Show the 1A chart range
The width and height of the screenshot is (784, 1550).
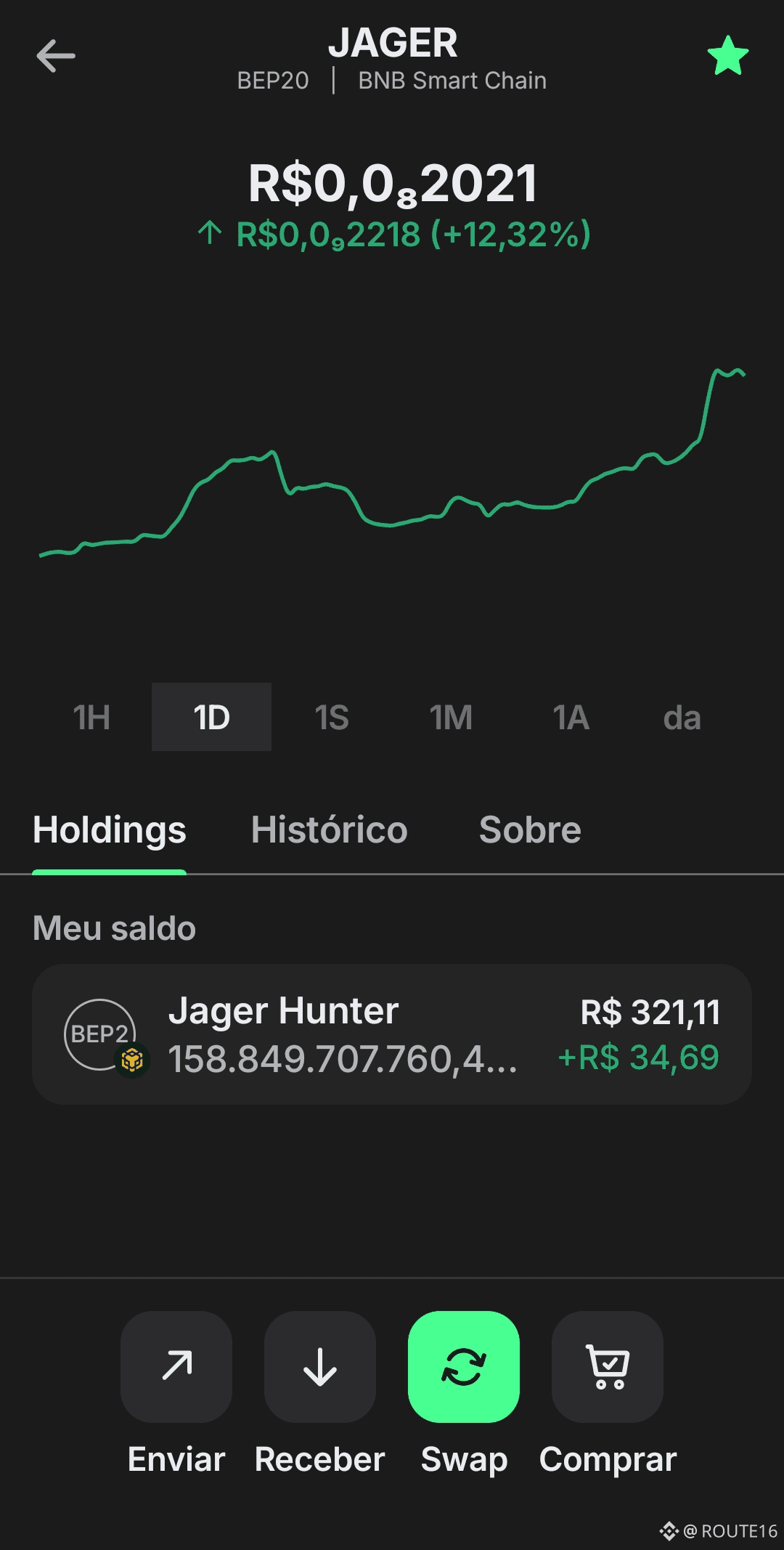pyautogui.click(x=571, y=718)
